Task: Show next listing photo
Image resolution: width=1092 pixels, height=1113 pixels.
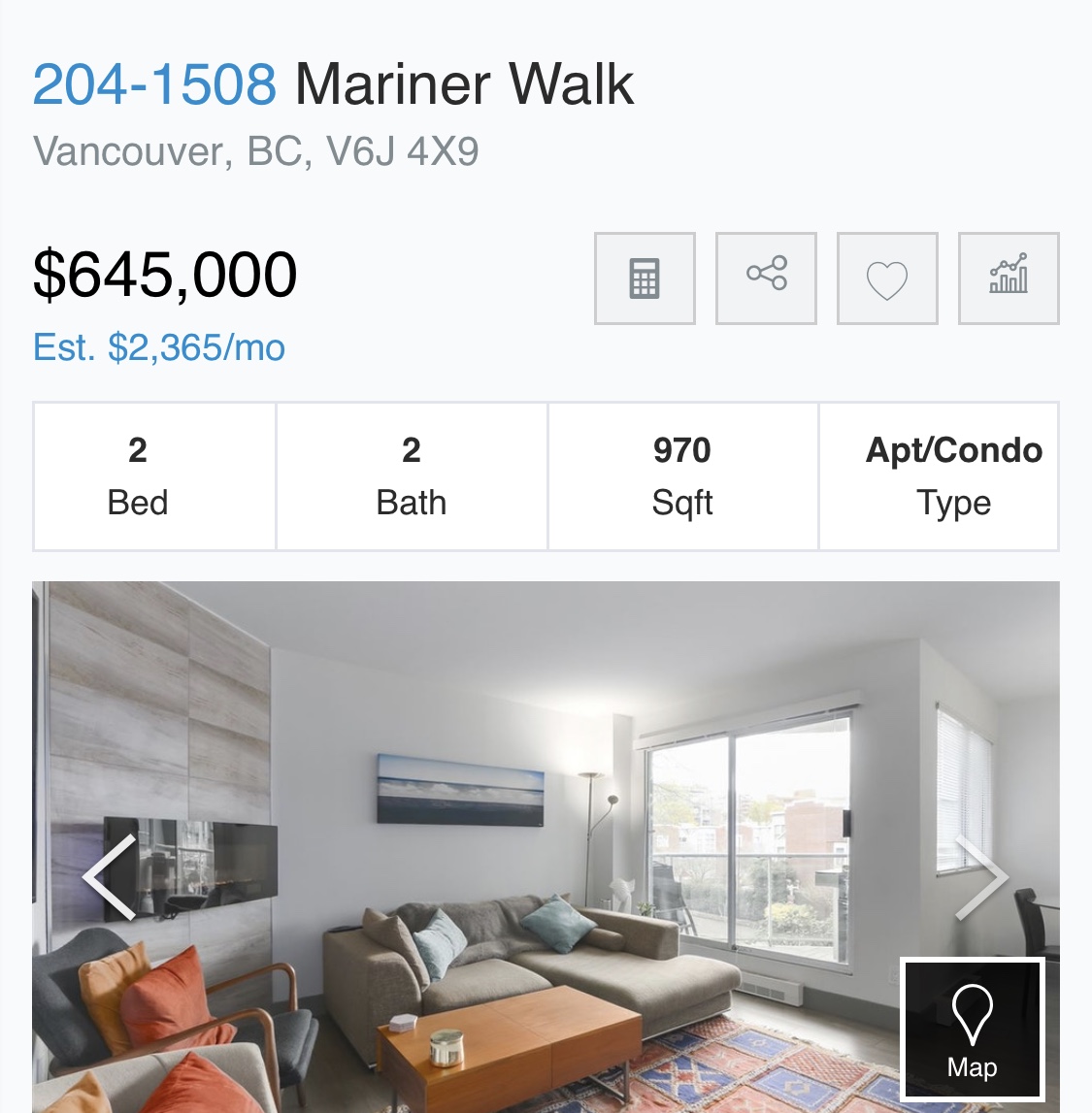Action: click(981, 877)
